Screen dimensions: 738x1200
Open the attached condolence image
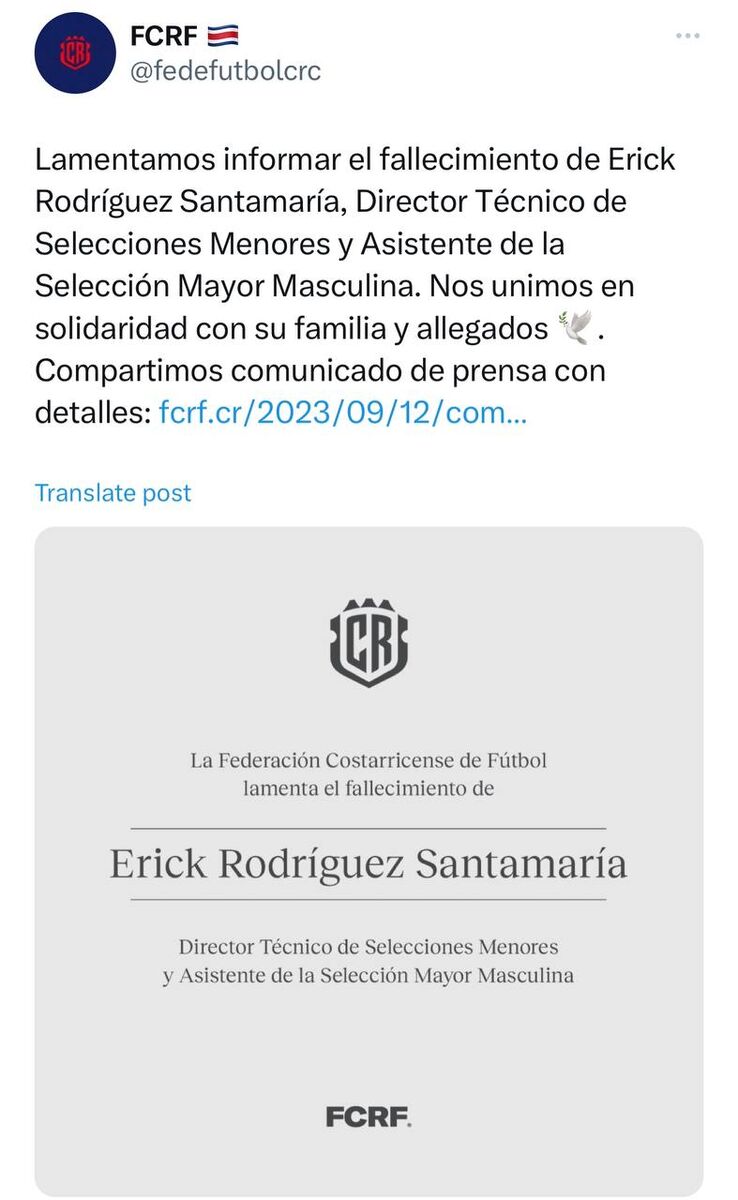pyautogui.click(x=369, y=860)
